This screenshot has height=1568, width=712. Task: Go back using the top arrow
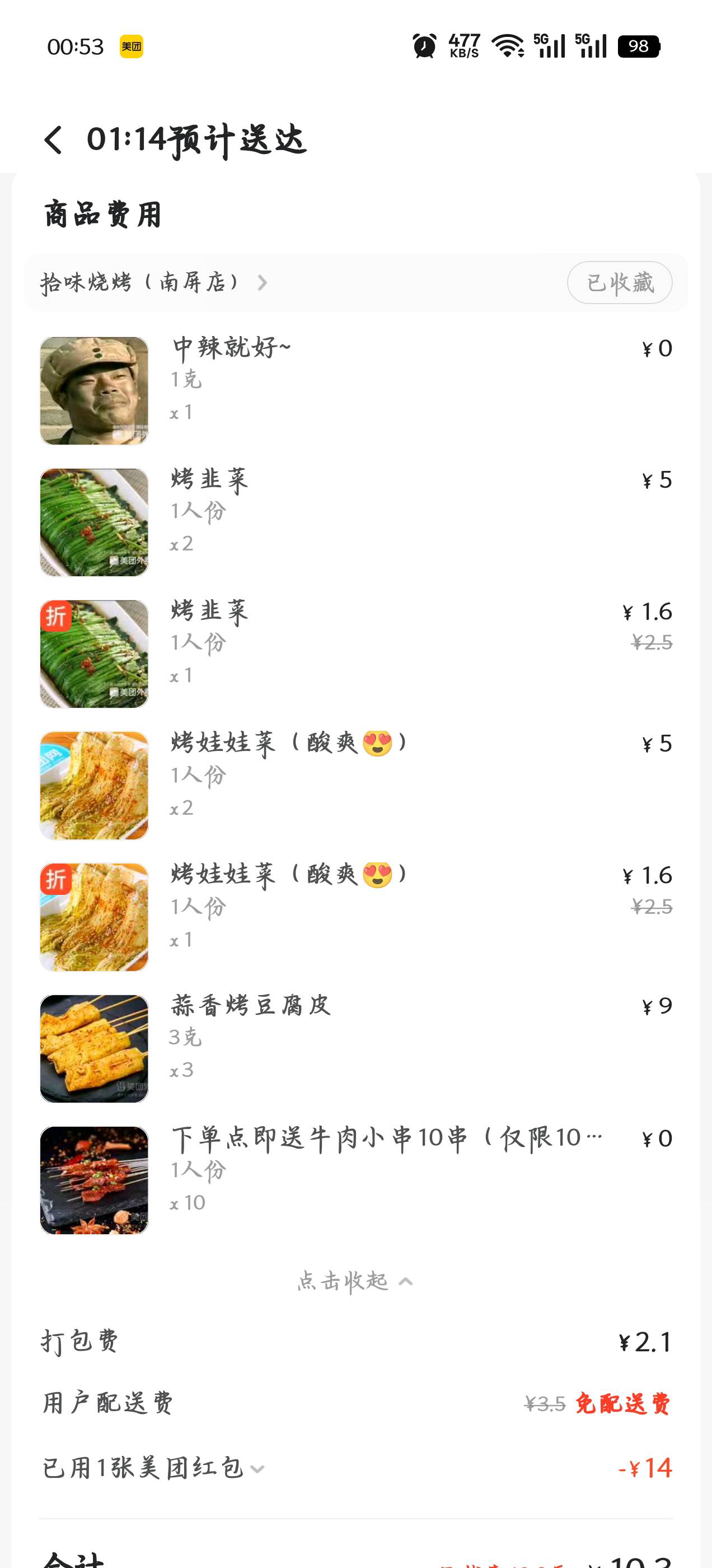click(54, 140)
